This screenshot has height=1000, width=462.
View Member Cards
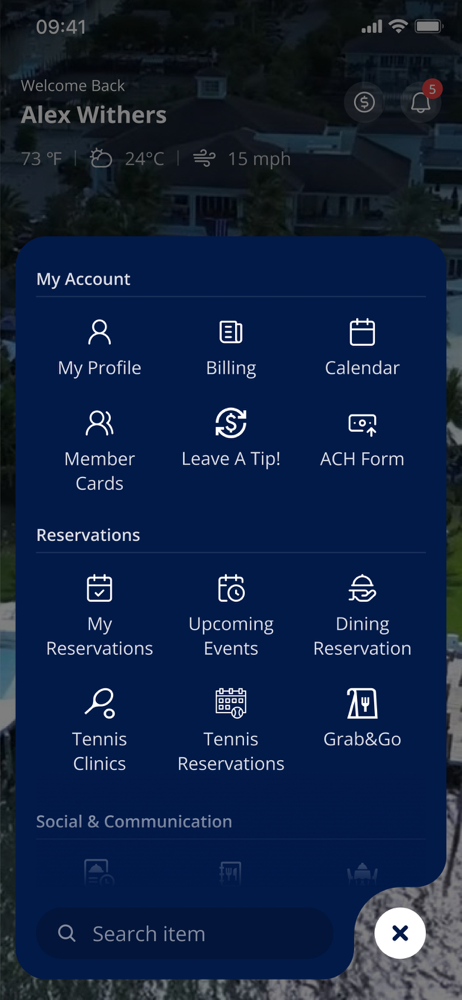[100, 452]
